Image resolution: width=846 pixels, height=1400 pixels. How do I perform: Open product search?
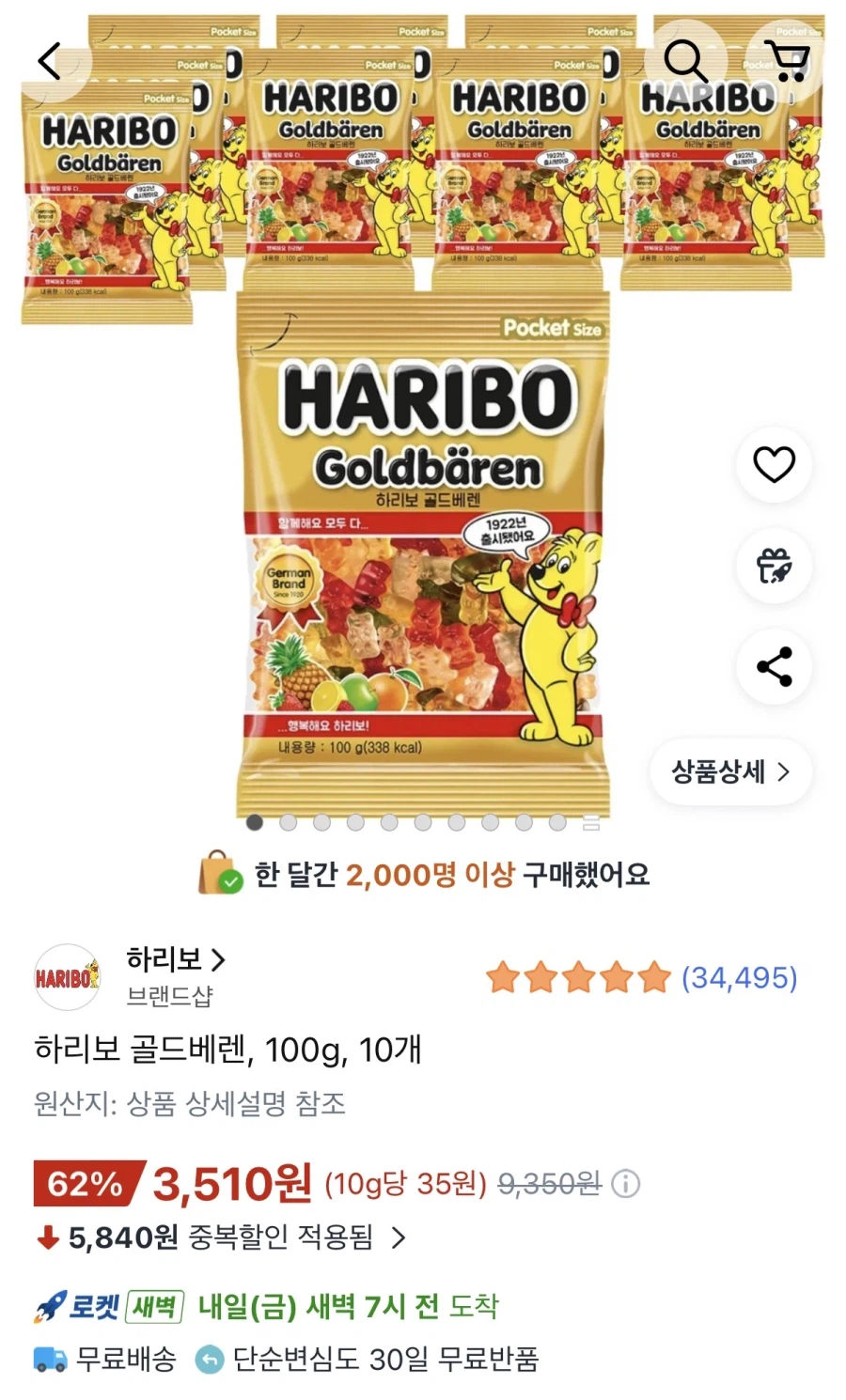pos(685,62)
